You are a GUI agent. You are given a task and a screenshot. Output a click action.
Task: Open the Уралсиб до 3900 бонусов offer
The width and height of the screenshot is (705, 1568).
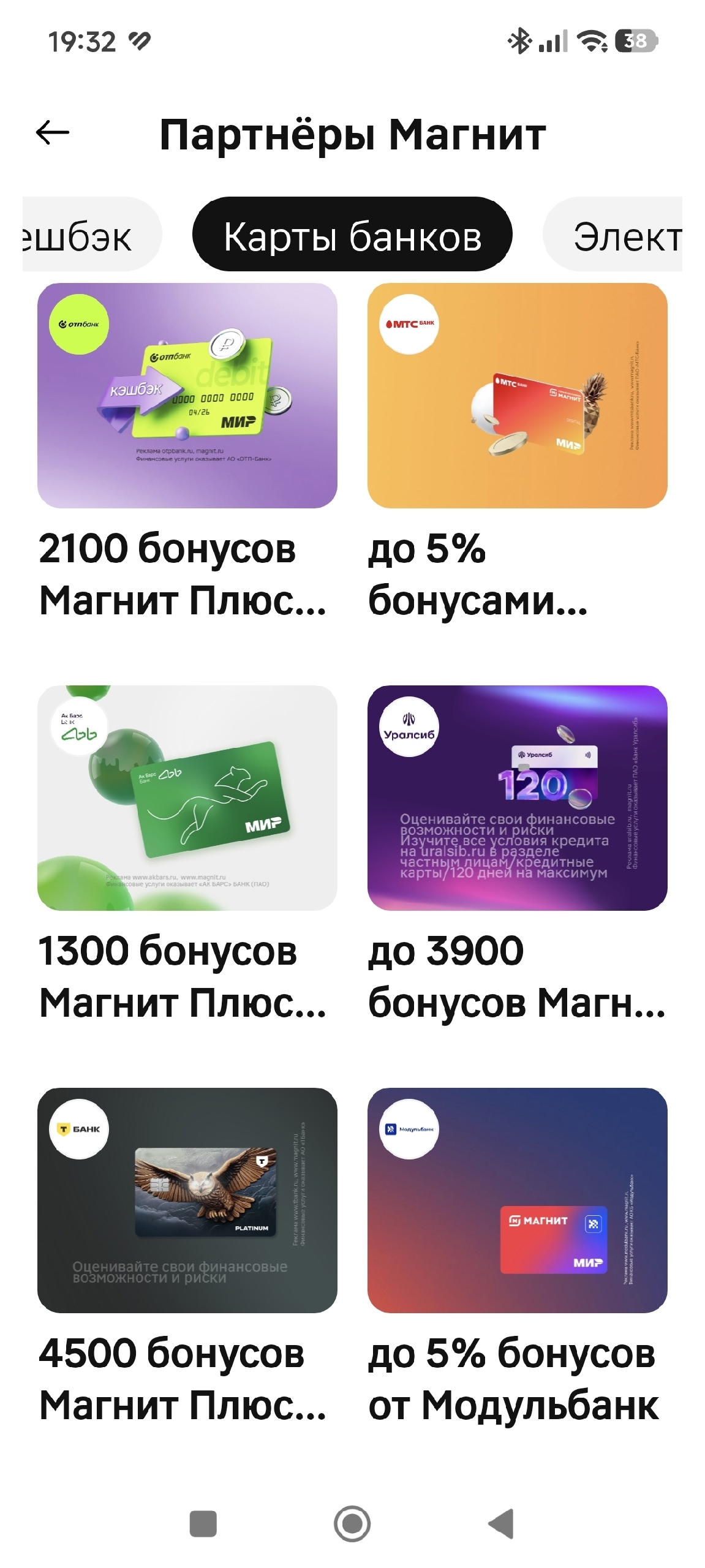pos(517,797)
